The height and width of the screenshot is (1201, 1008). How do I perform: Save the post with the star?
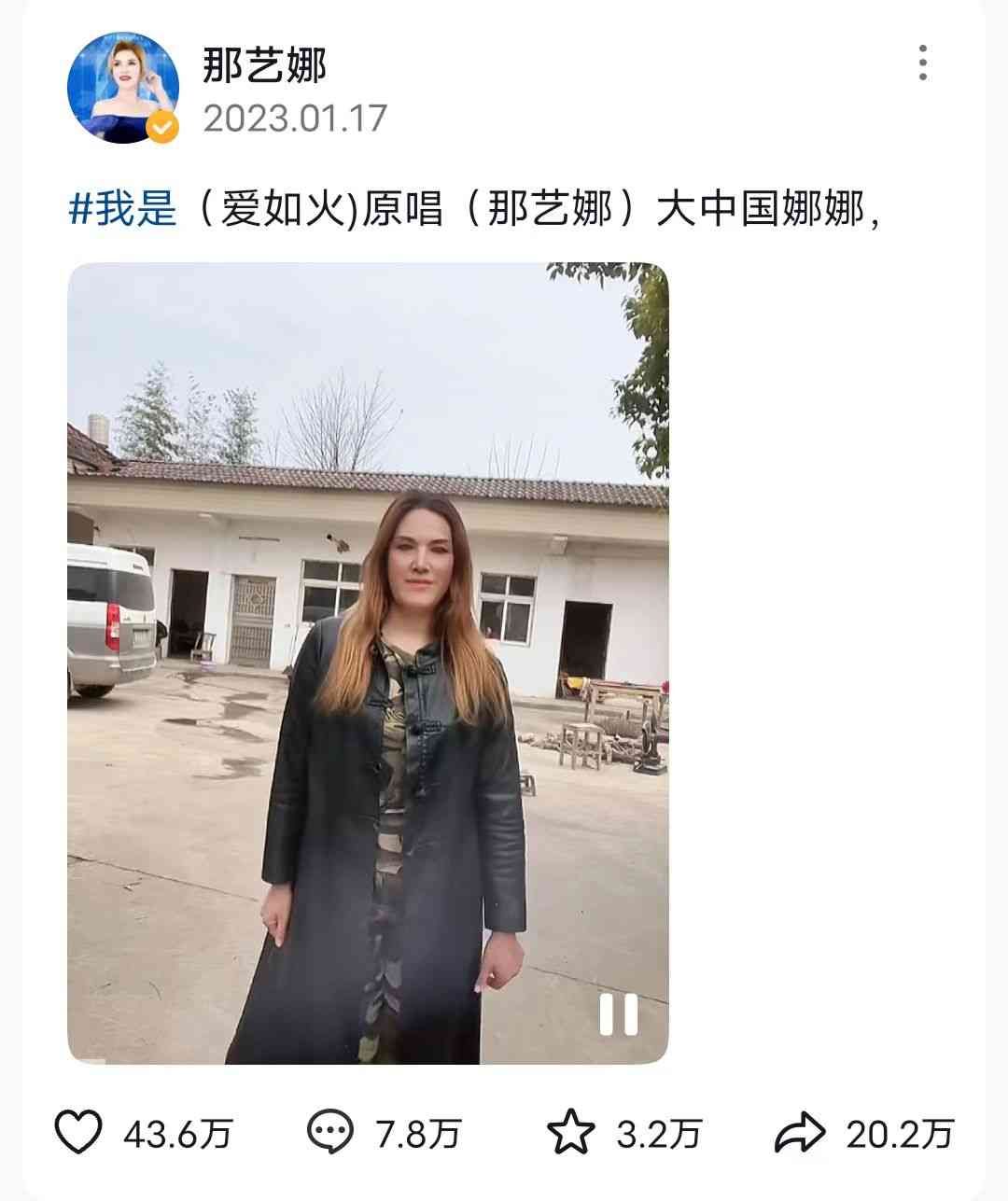point(569,1132)
